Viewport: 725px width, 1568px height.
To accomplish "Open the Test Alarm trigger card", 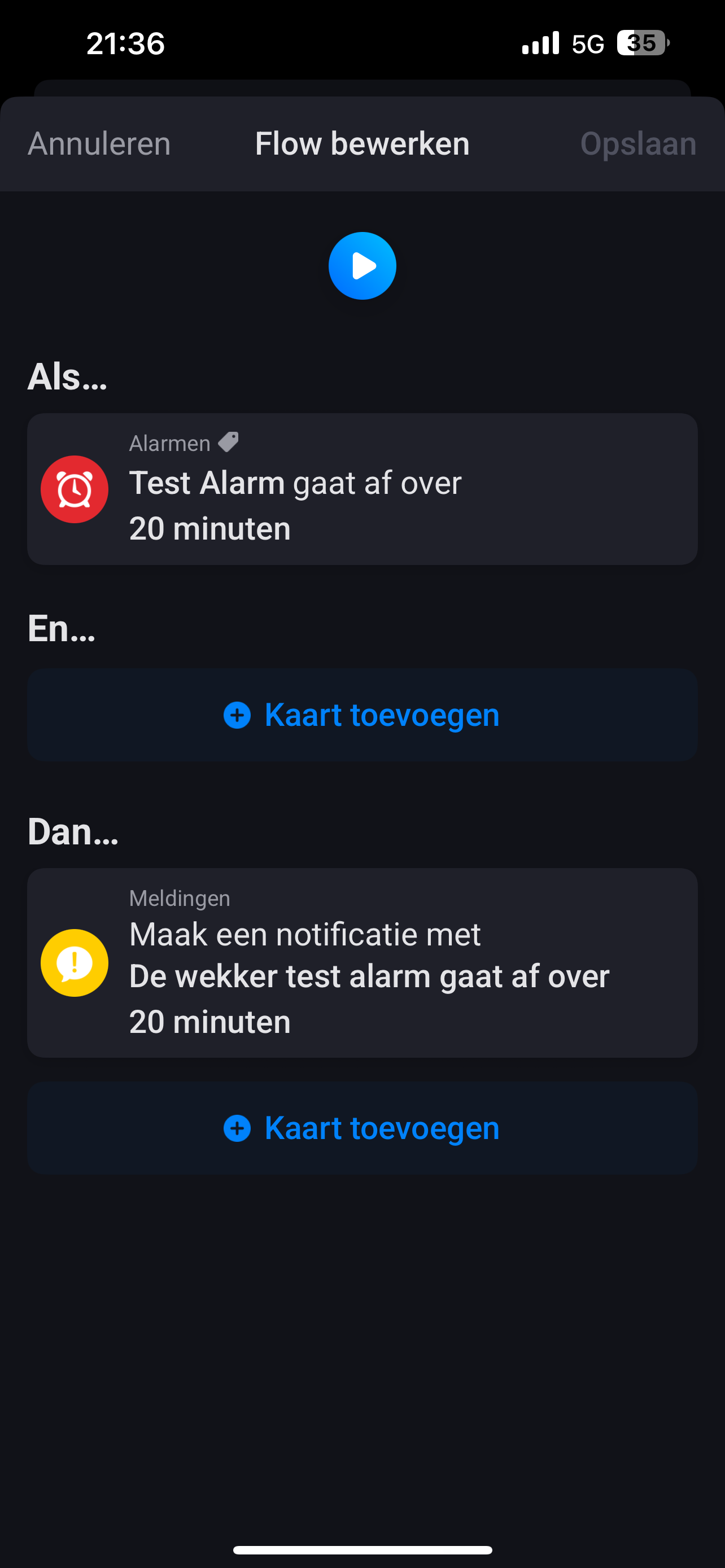I will point(362,489).
